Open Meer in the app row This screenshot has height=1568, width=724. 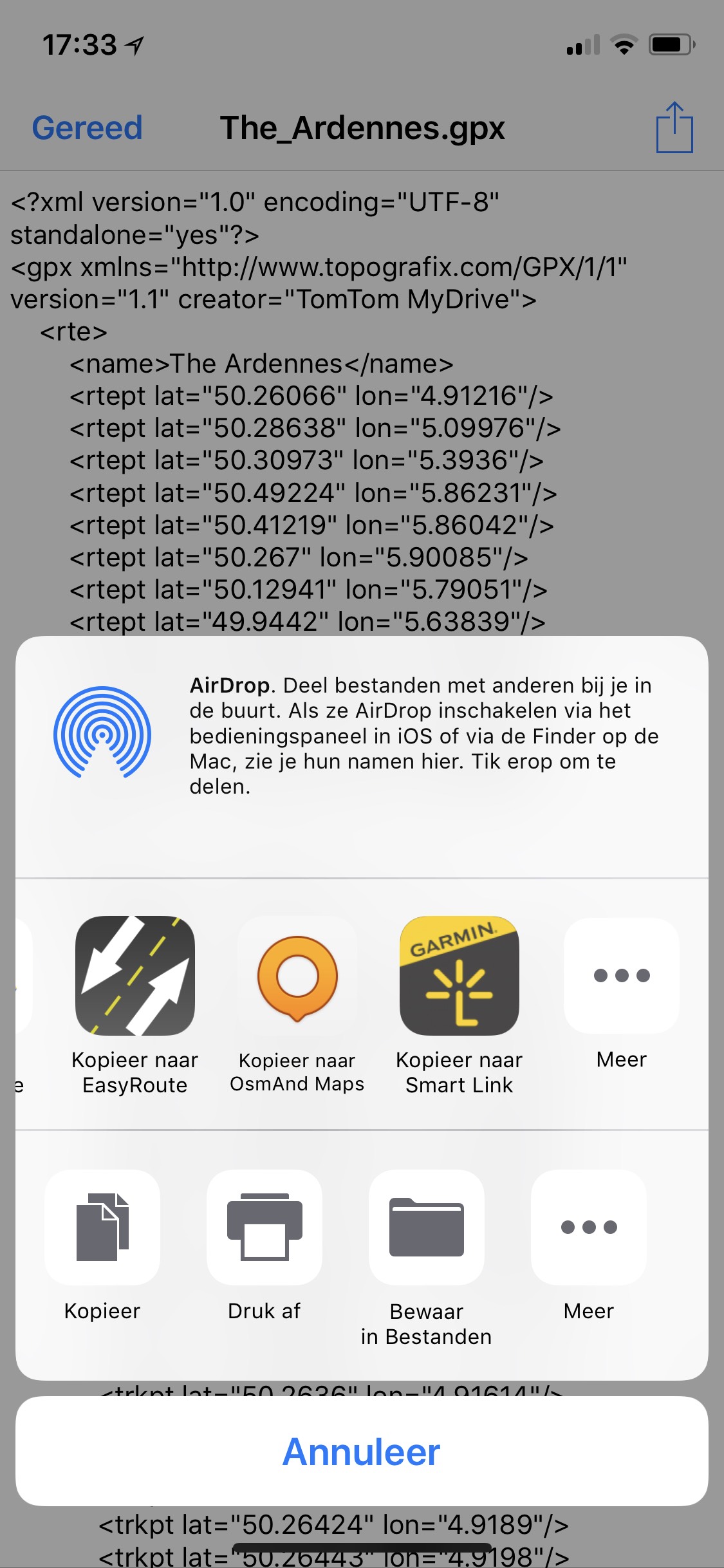tap(621, 975)
